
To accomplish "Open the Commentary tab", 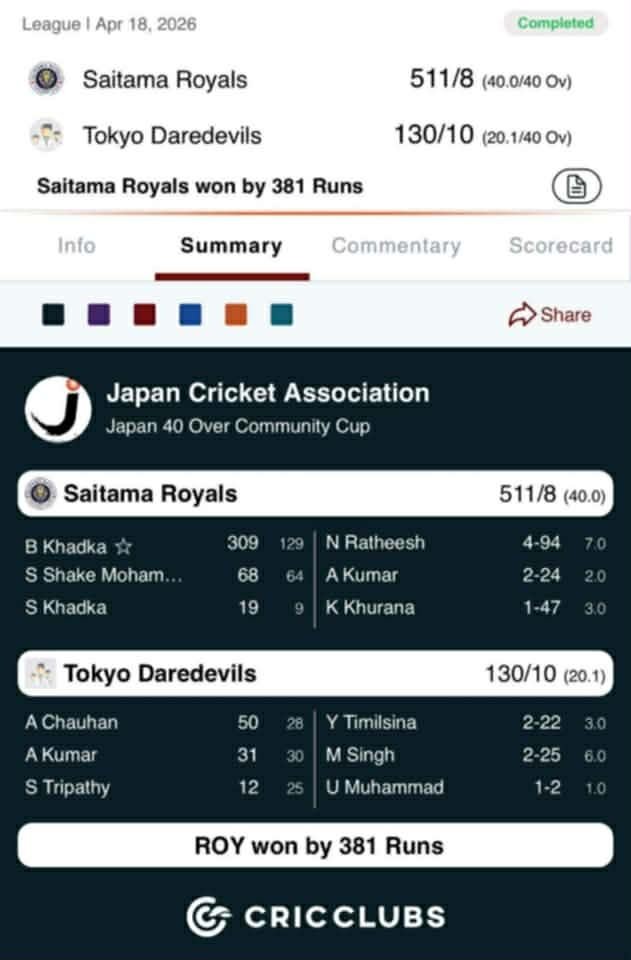I will pos(396,246).
